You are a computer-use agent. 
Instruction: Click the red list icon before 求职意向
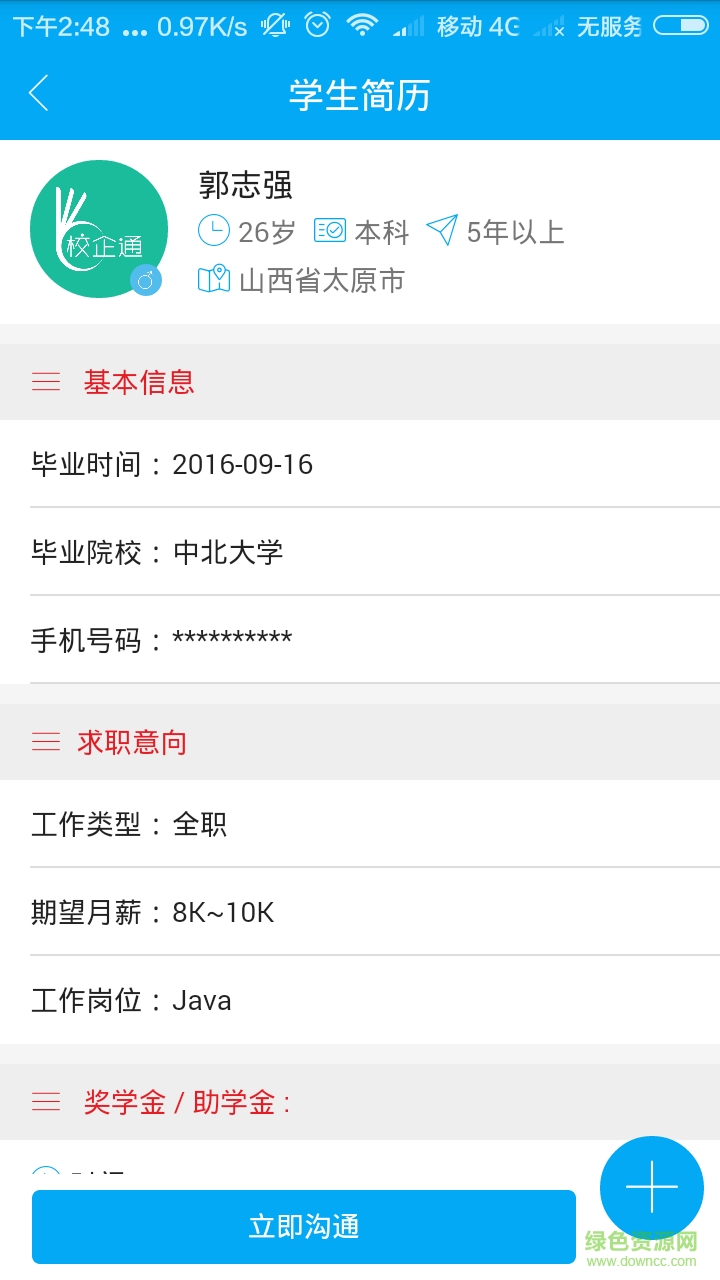46,742
